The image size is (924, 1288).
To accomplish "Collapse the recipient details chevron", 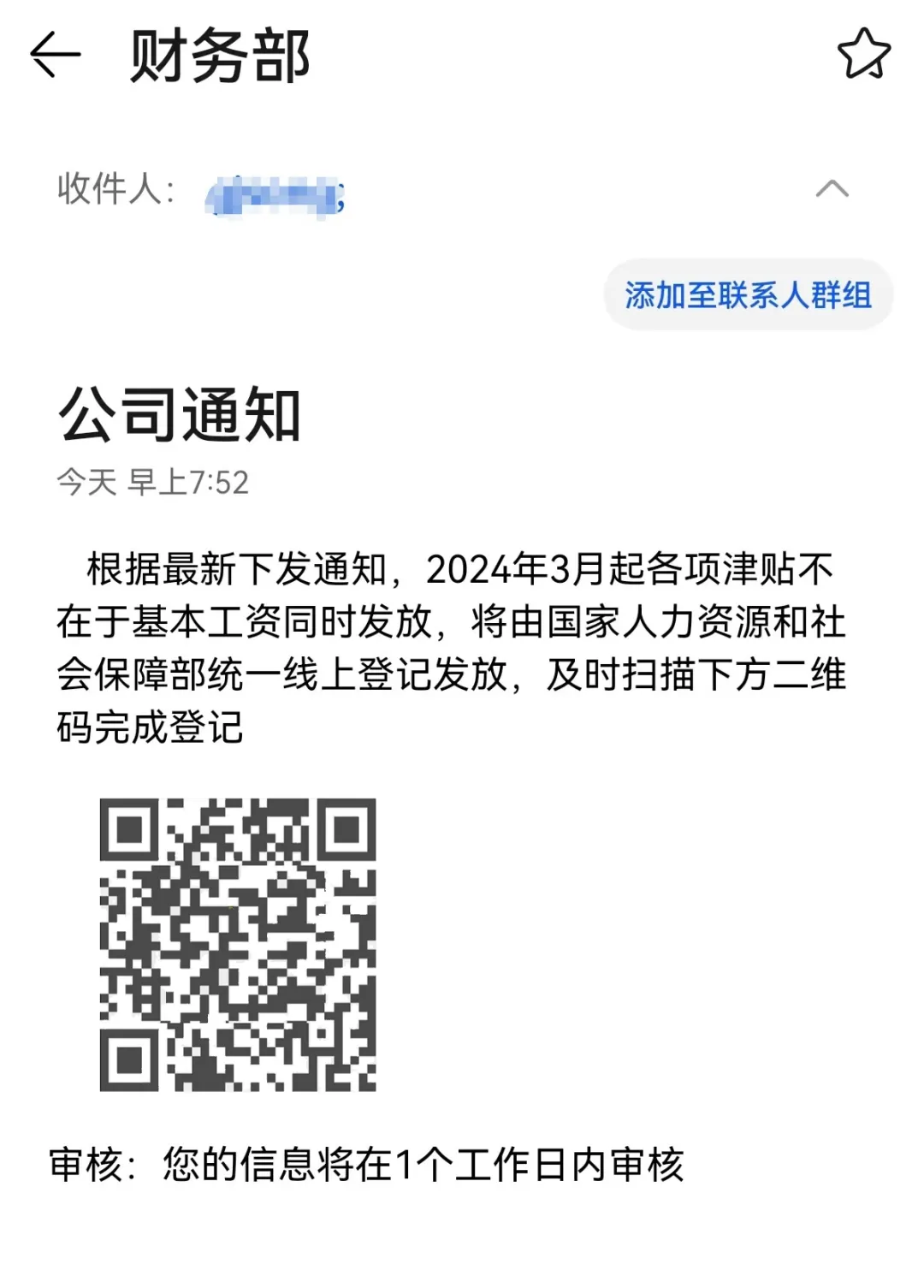I will pyautogui.click(x=832, y=188).
